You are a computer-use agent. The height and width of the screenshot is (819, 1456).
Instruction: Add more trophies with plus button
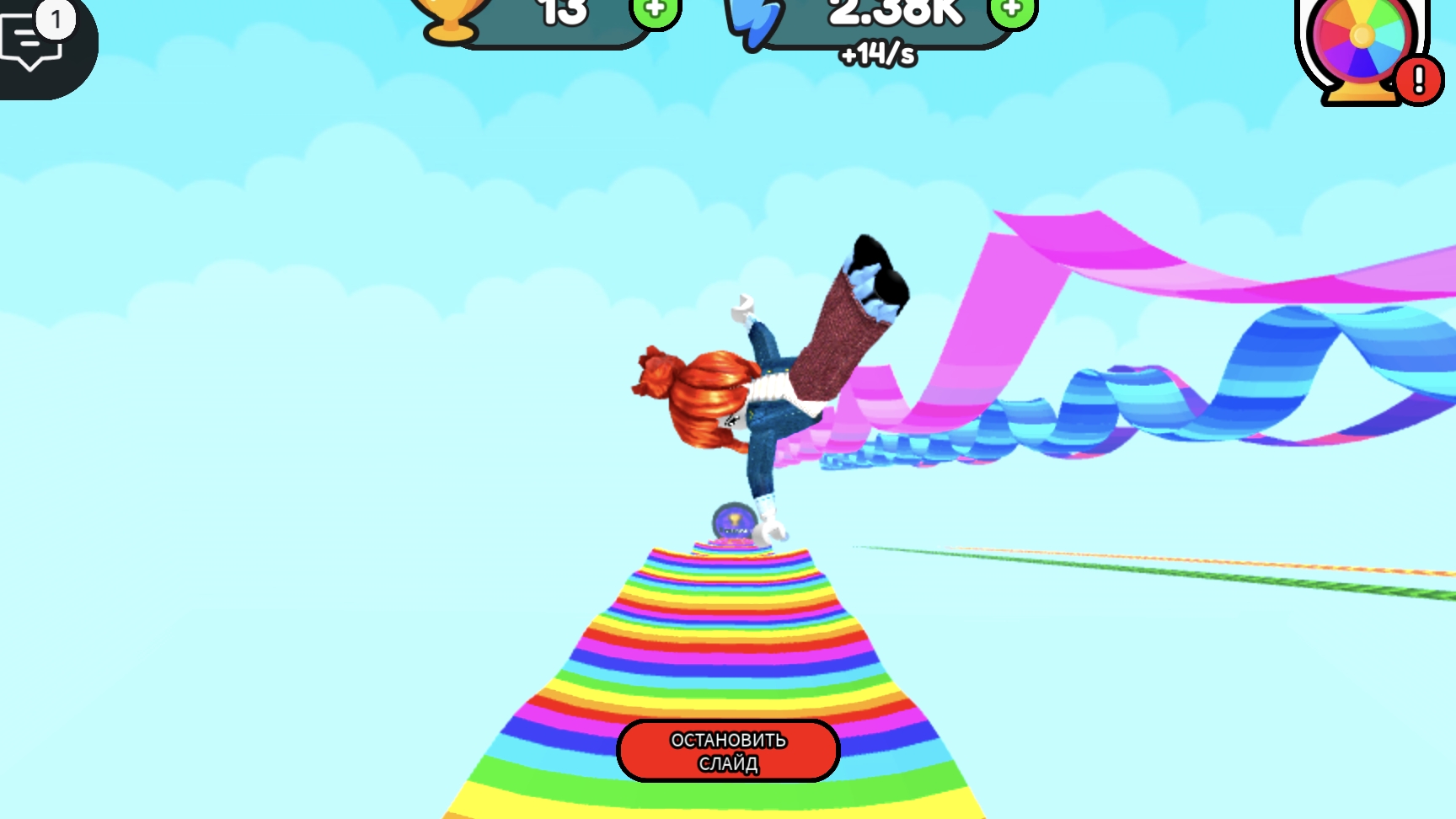tap(656, 11)
